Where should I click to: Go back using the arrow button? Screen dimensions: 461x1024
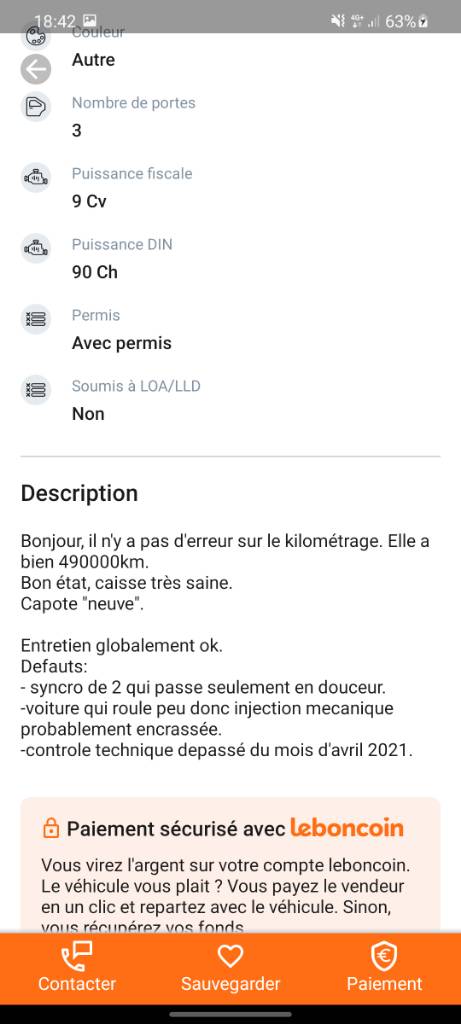(x=36, y=69)
